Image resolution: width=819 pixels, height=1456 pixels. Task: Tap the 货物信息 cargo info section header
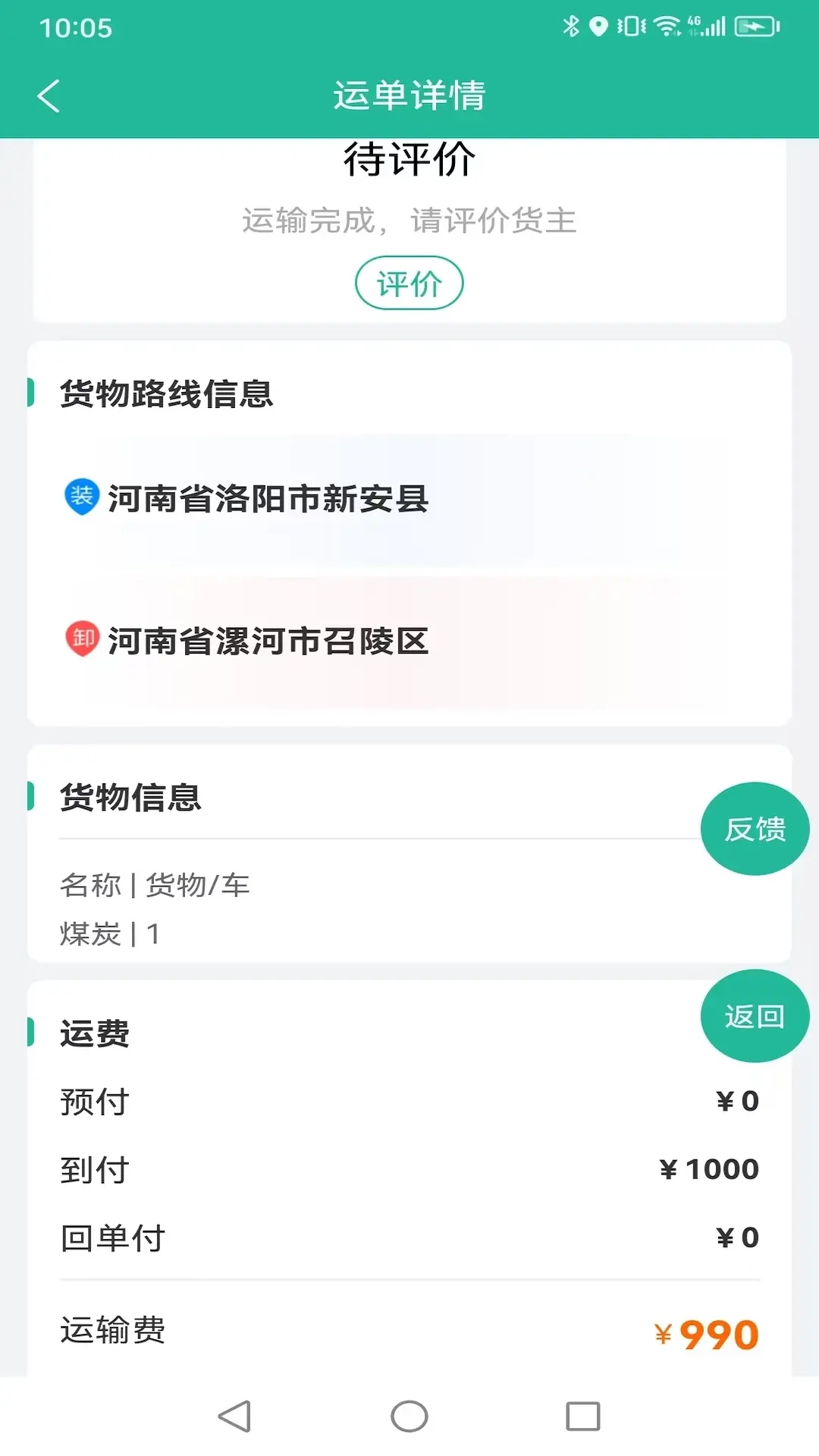[x=130, y=798]
